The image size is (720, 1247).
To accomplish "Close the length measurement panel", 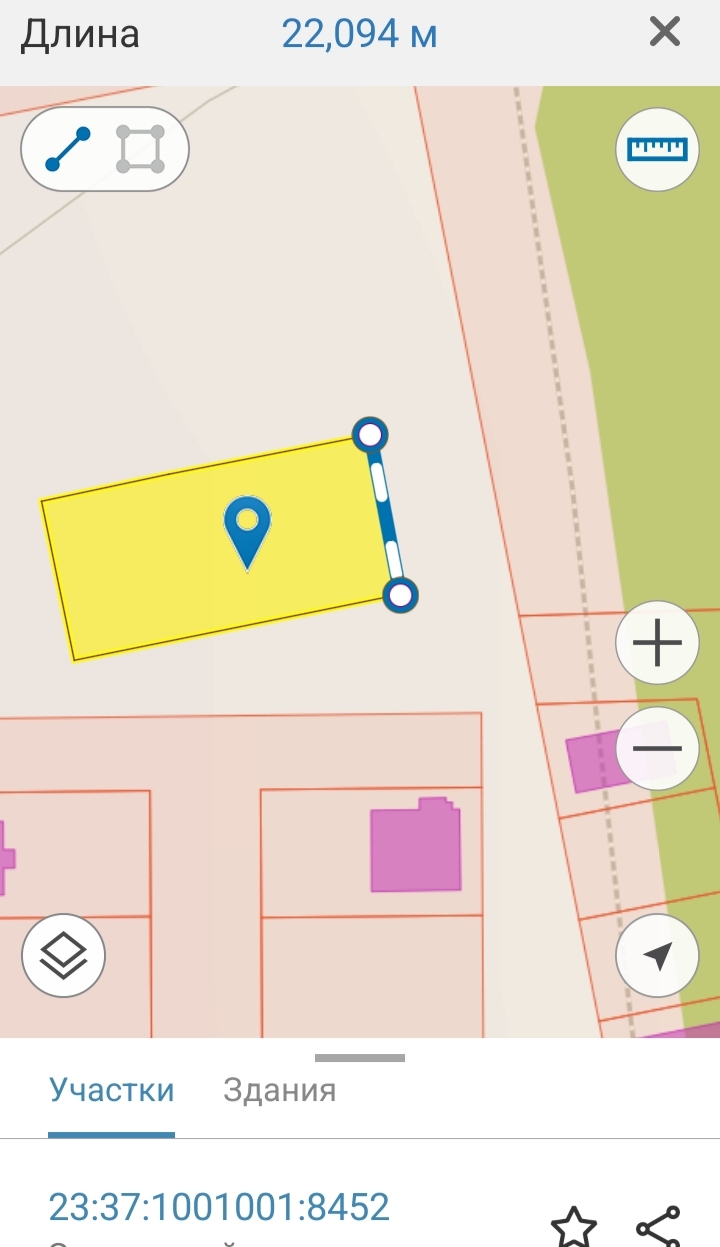I will [x=664, y=33].
